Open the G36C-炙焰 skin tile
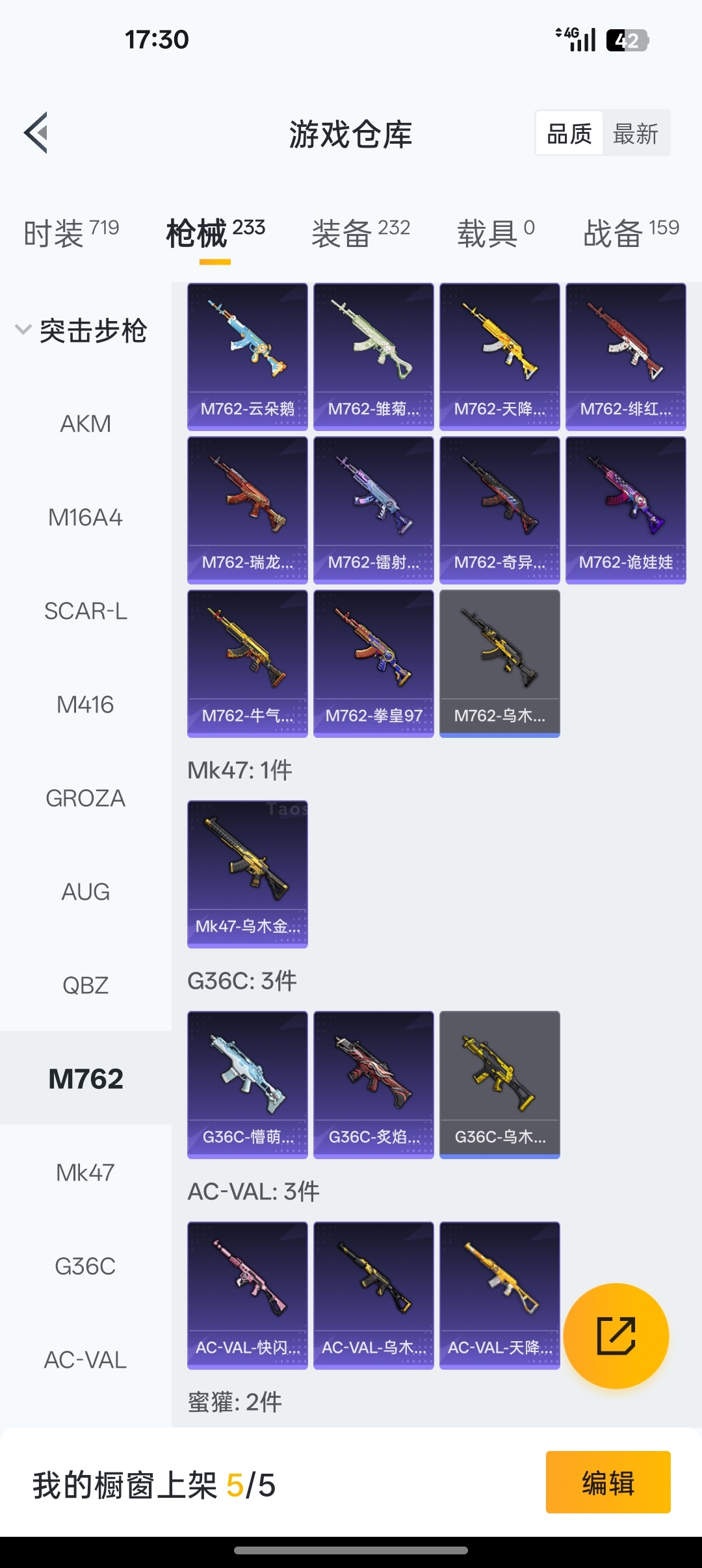Screen dimensions: 702x1568 click(x=374, y=1084)
